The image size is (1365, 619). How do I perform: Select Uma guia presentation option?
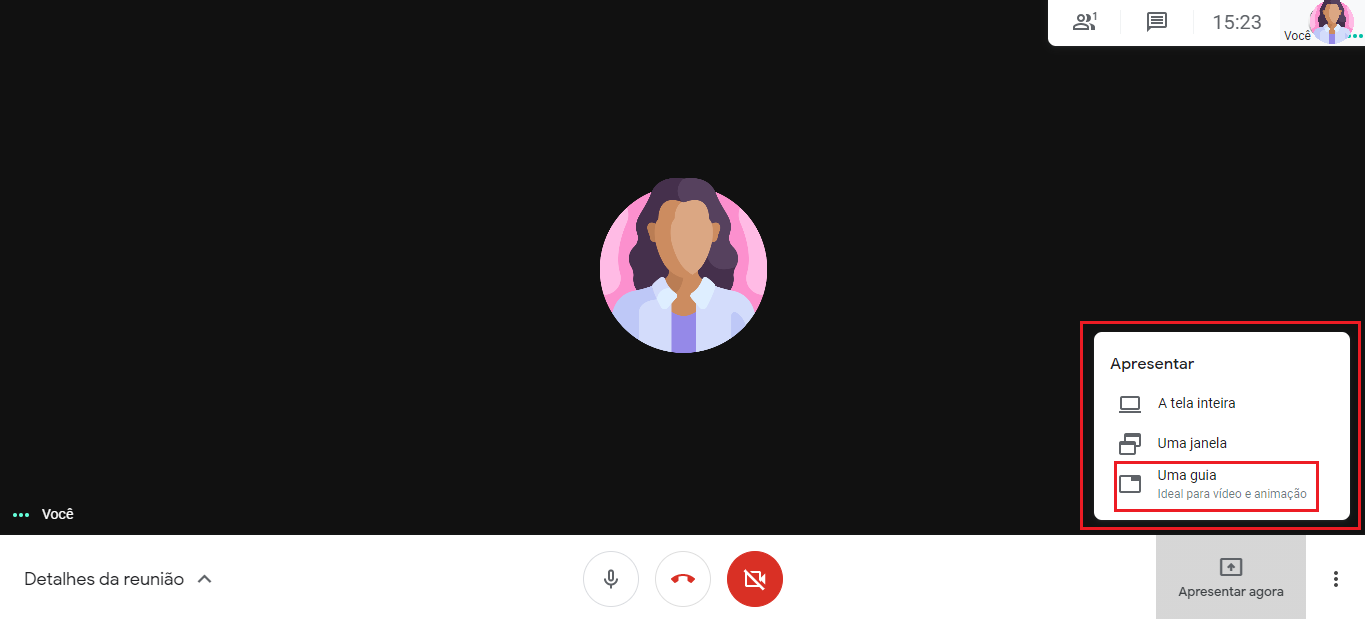tap(1217, 485)
